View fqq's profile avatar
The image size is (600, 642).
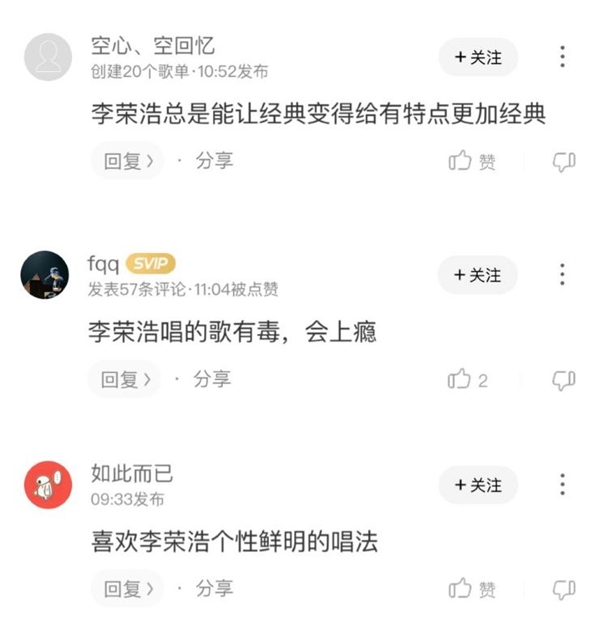(45, 274)
